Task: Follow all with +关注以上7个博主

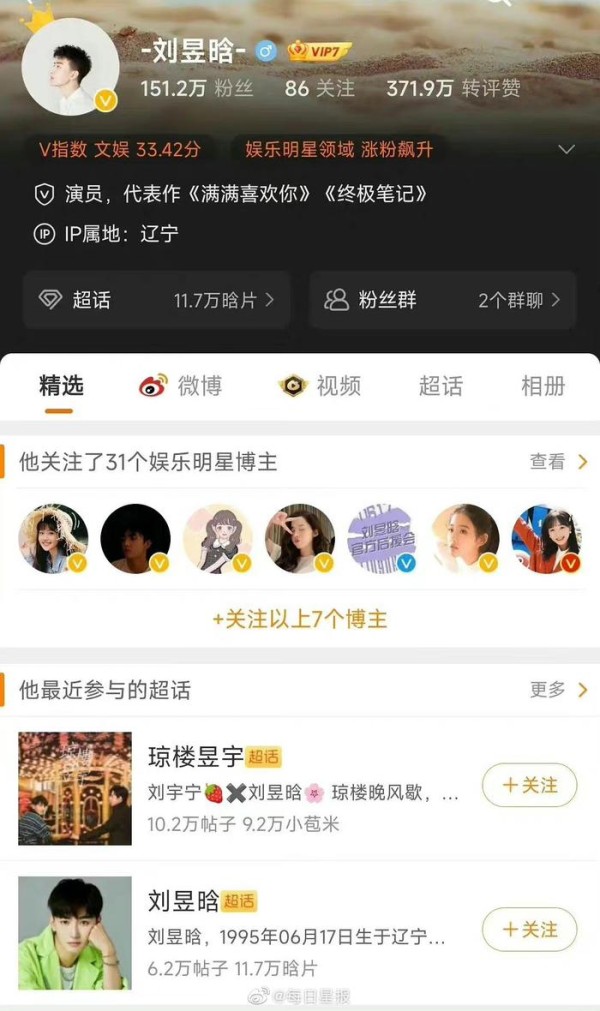Action: pyautogui.click(x=300, y=619)
